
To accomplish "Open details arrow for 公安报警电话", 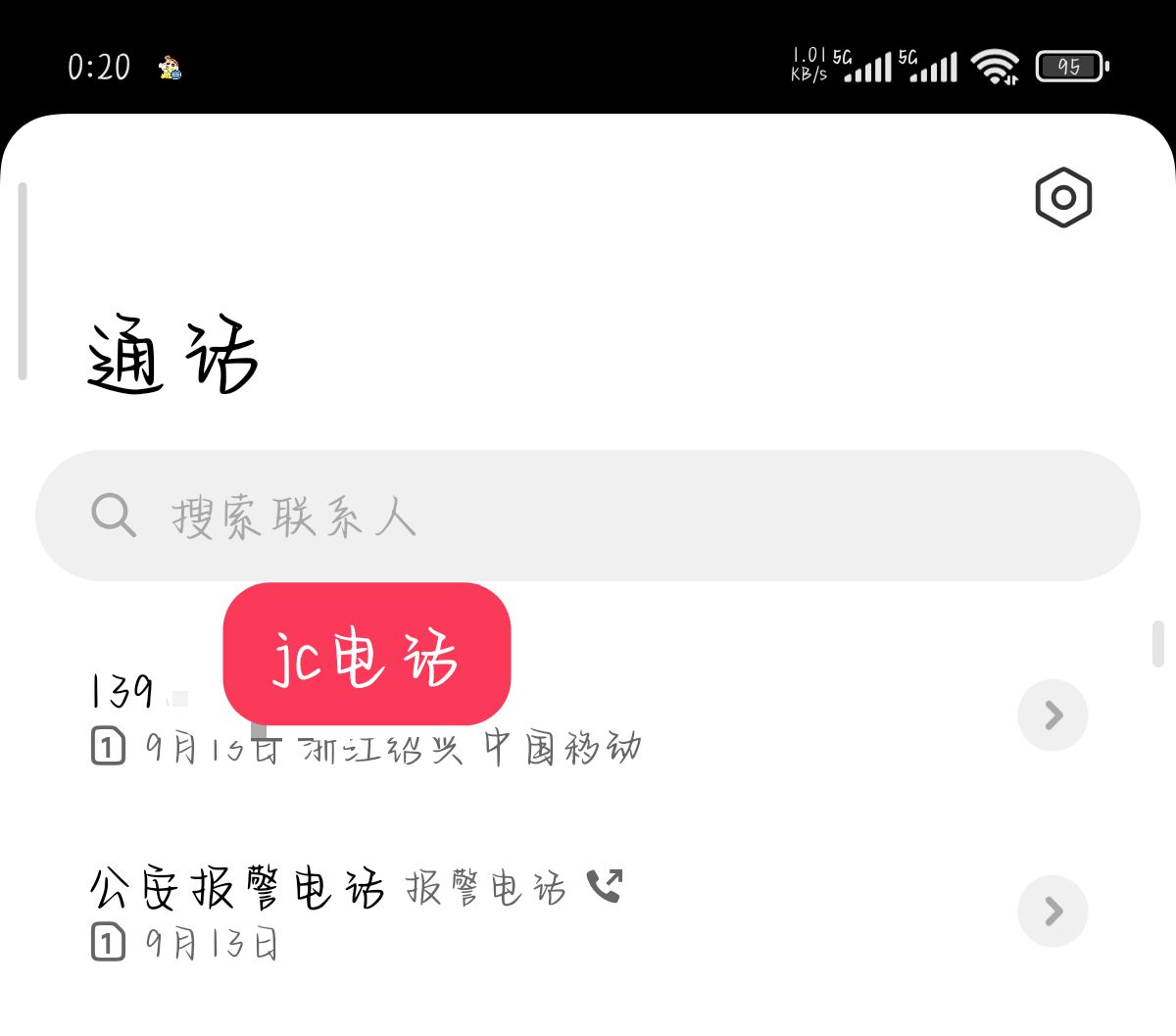I will [1053, 912].
